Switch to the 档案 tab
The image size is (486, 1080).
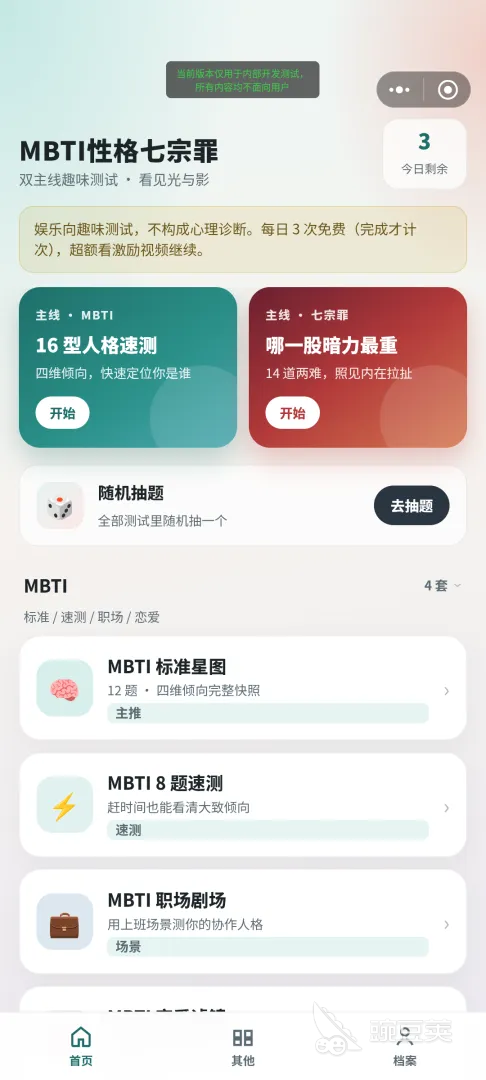click(405, 1046)
